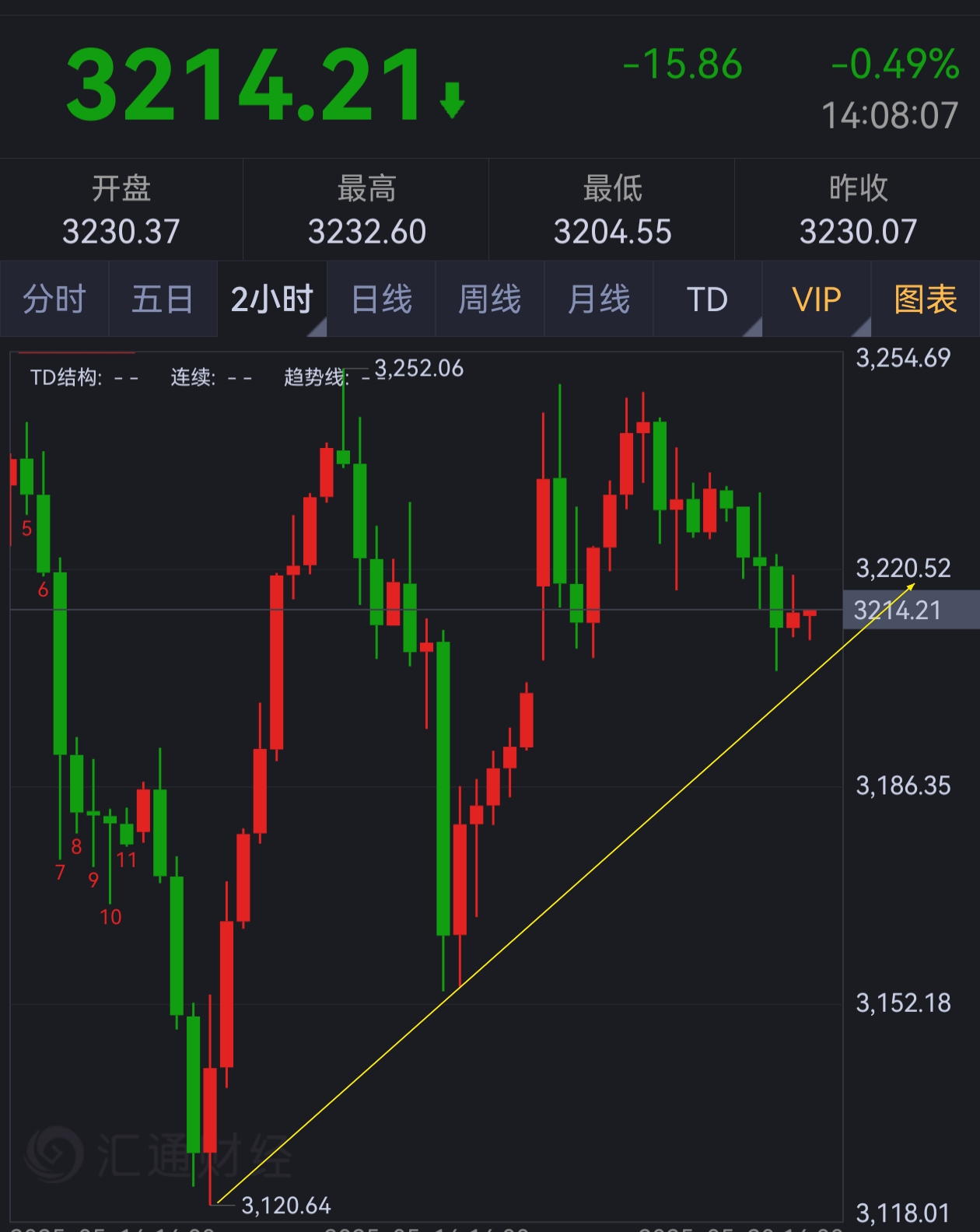Select the 五日 timeframe
Screen dimensions: 980x1232
pos(163,299)
